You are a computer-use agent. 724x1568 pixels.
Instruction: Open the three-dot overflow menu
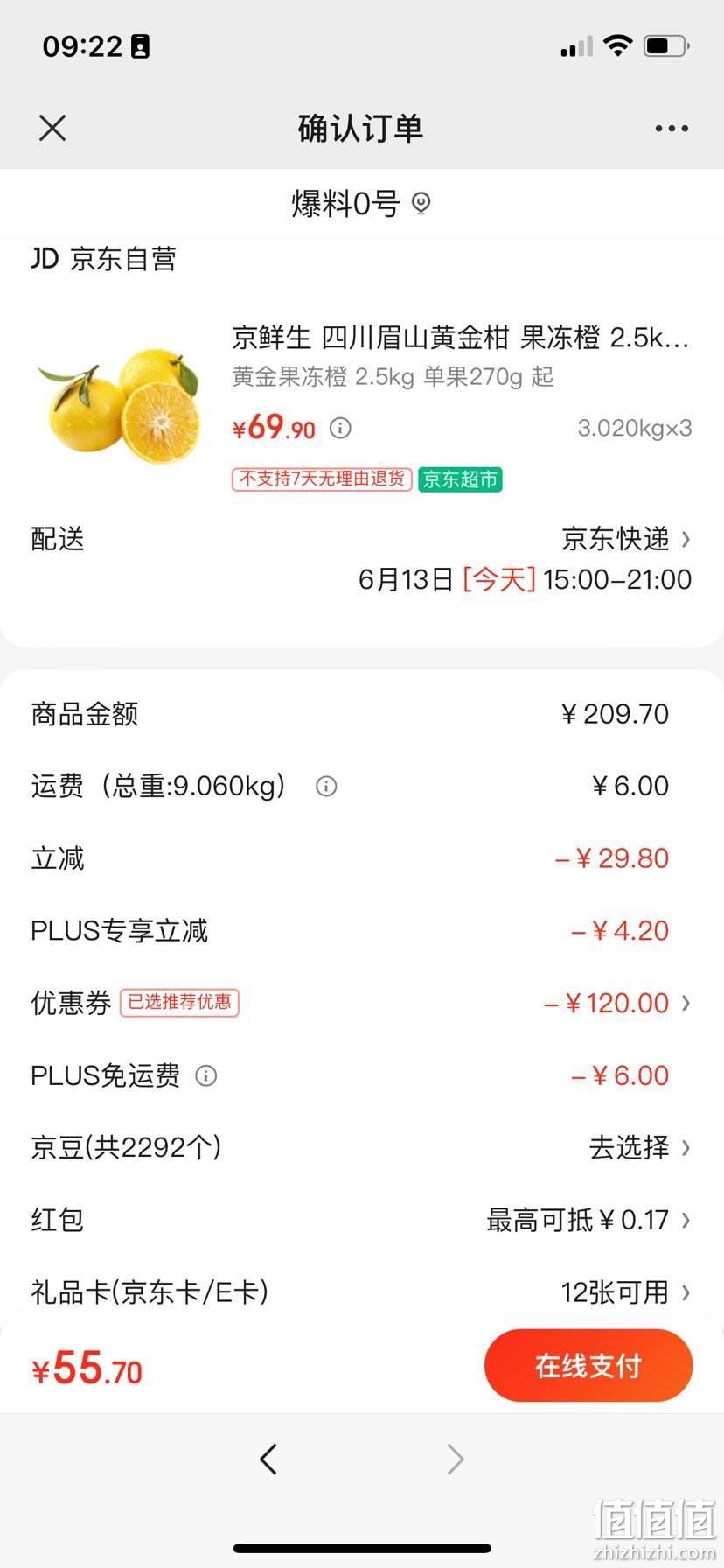[672, 128]
